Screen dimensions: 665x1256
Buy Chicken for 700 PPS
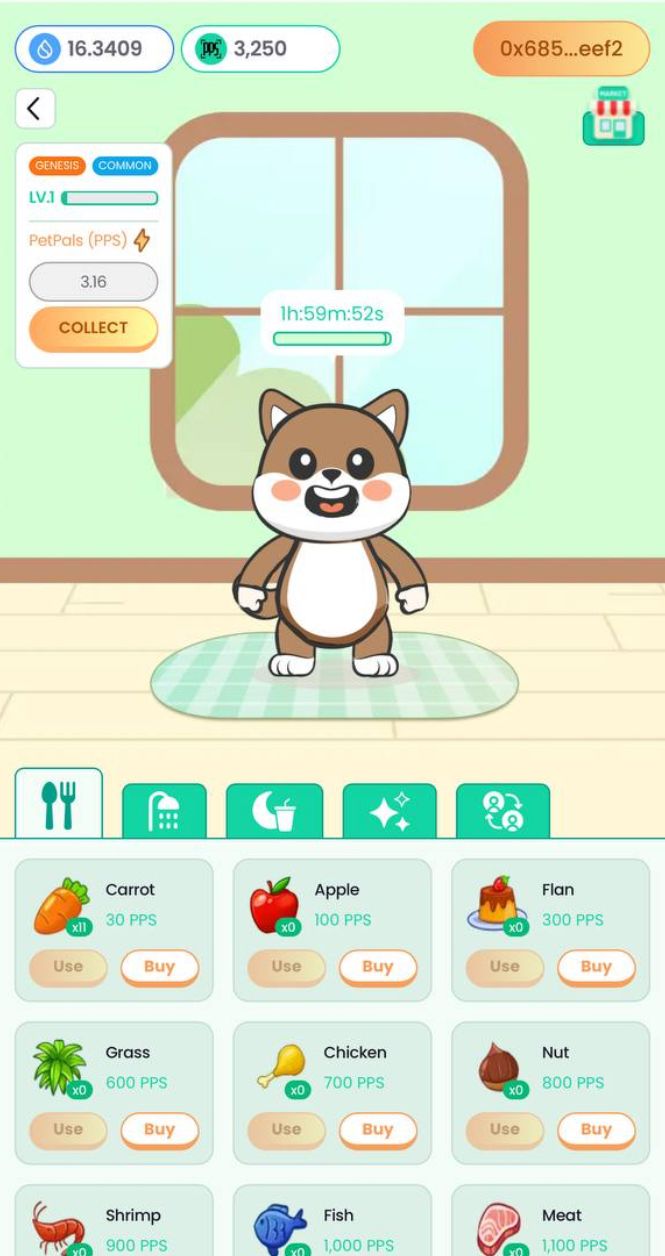point(377,1130)
